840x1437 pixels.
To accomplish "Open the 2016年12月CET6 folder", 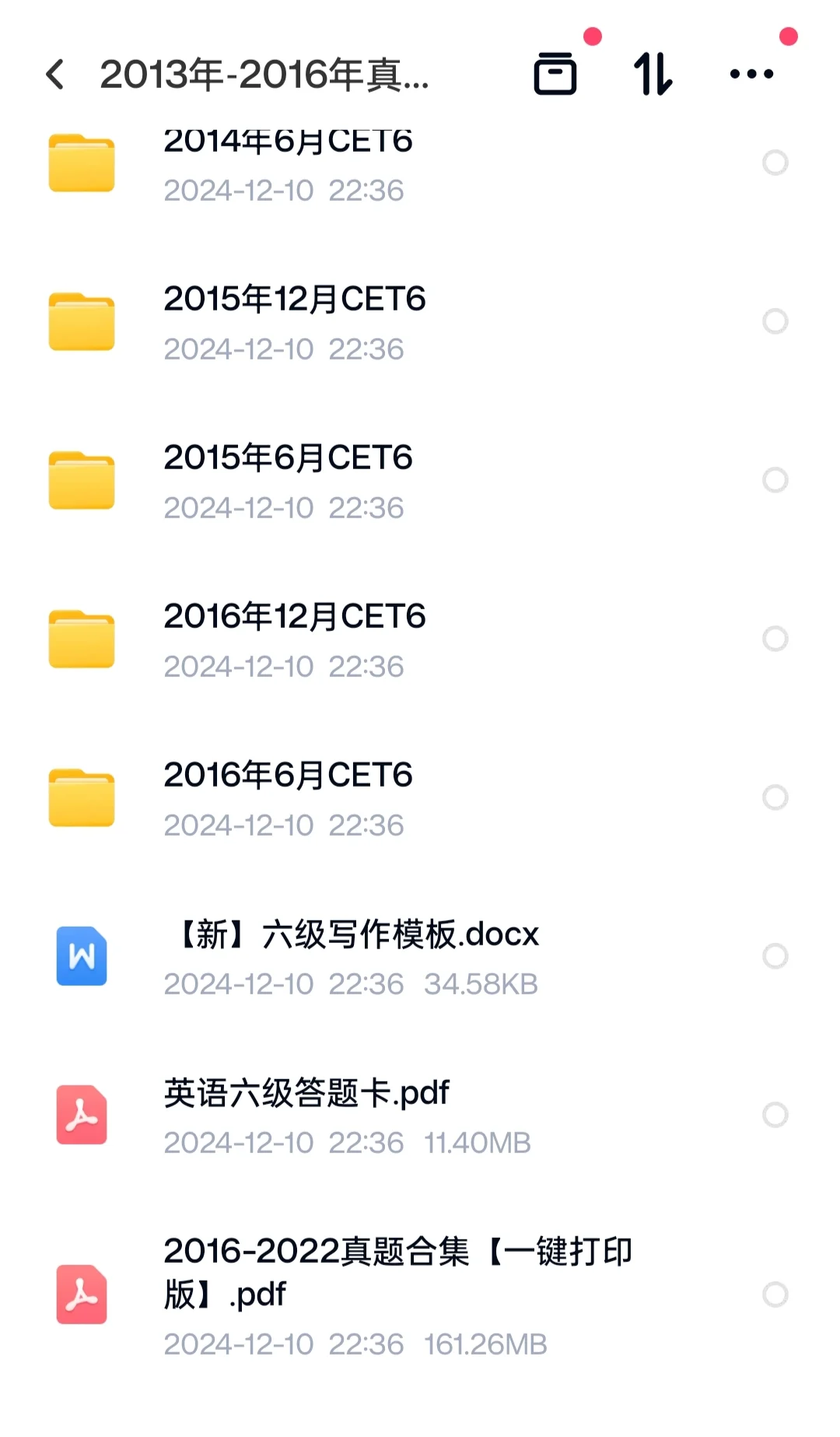I will point(294,639).
